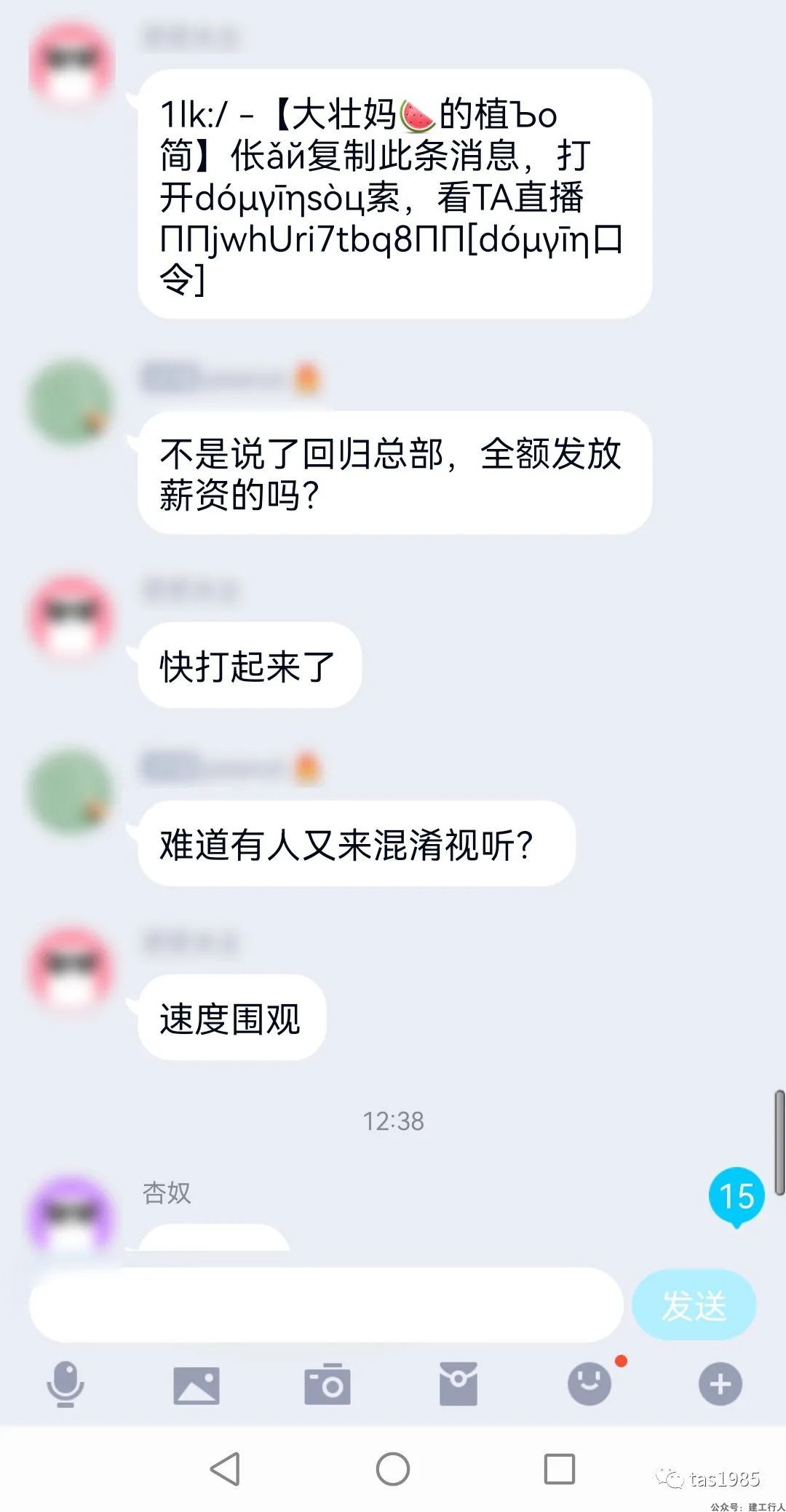Tap the 发送 send button
This screenshot has height=1512, width=786.
point(694,1305)
